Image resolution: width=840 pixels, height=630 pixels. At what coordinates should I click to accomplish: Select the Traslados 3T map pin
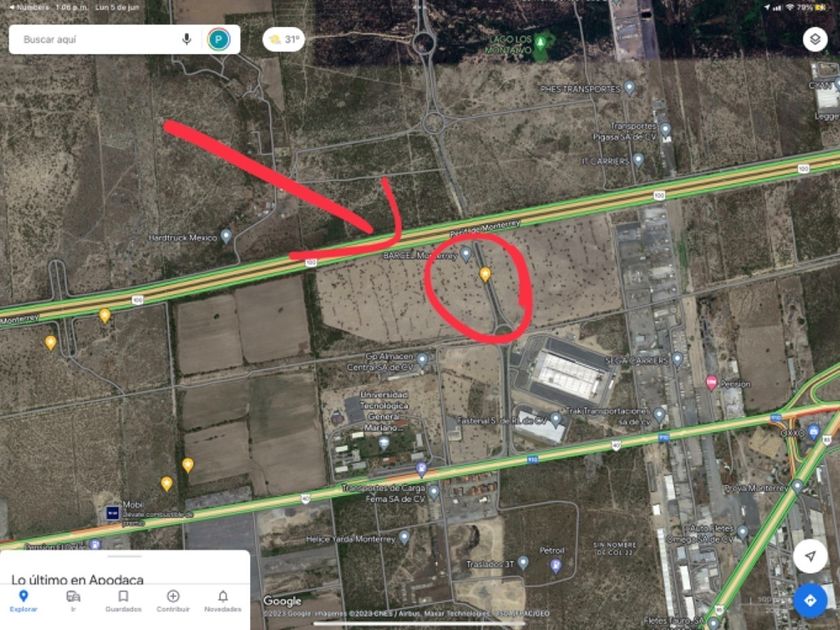(523, 563)
